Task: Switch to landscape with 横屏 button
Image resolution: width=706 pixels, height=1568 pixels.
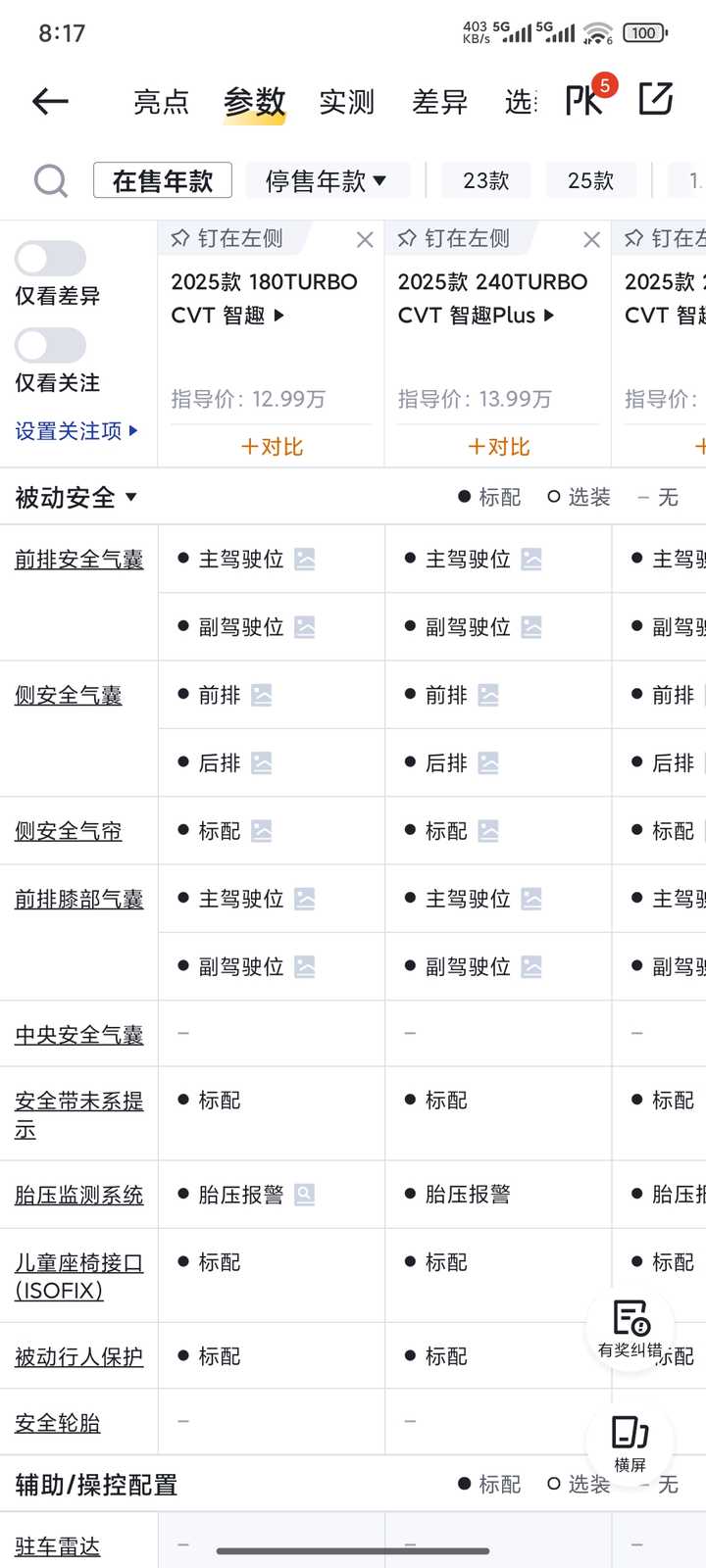Action: [630, 1443]
